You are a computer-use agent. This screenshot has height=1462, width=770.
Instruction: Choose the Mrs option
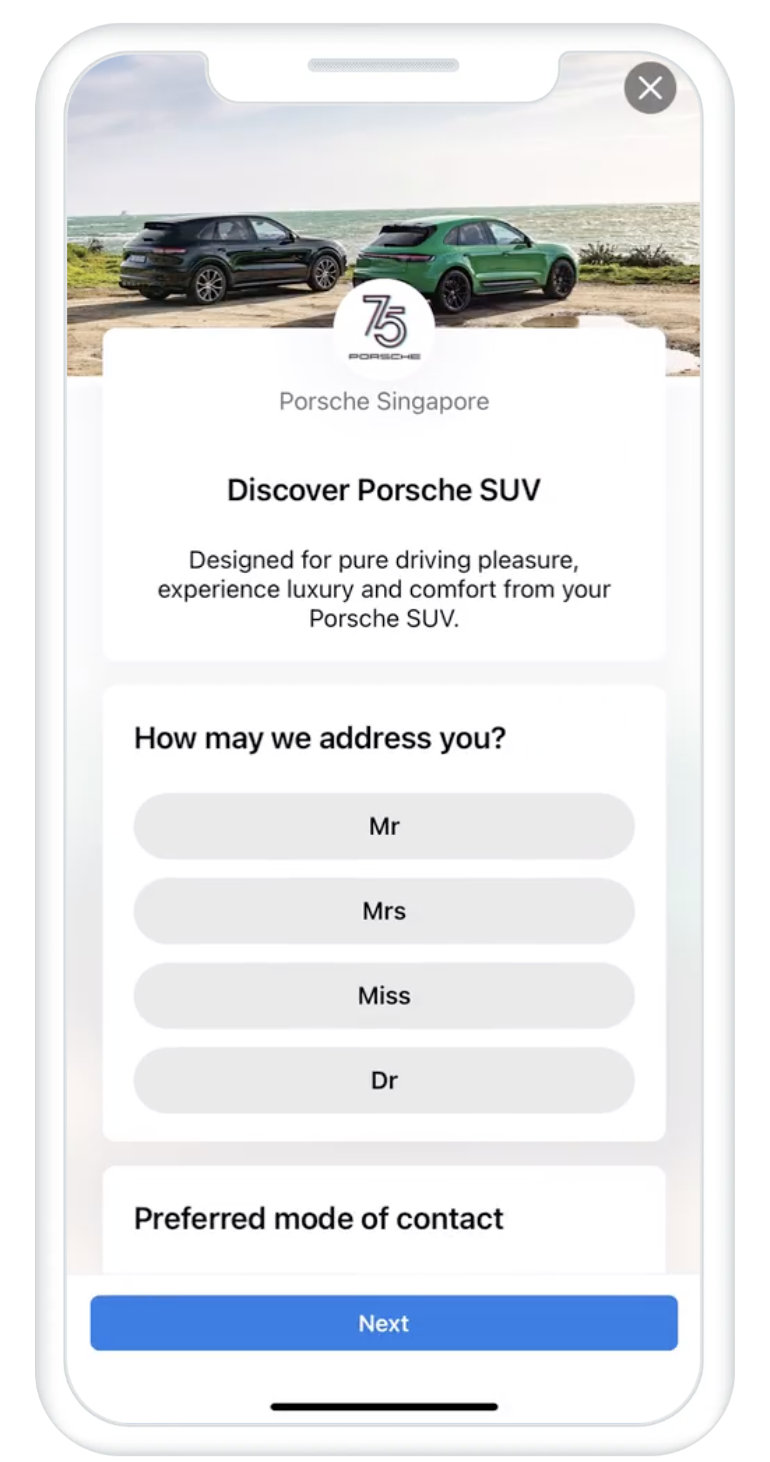point(384,911)
